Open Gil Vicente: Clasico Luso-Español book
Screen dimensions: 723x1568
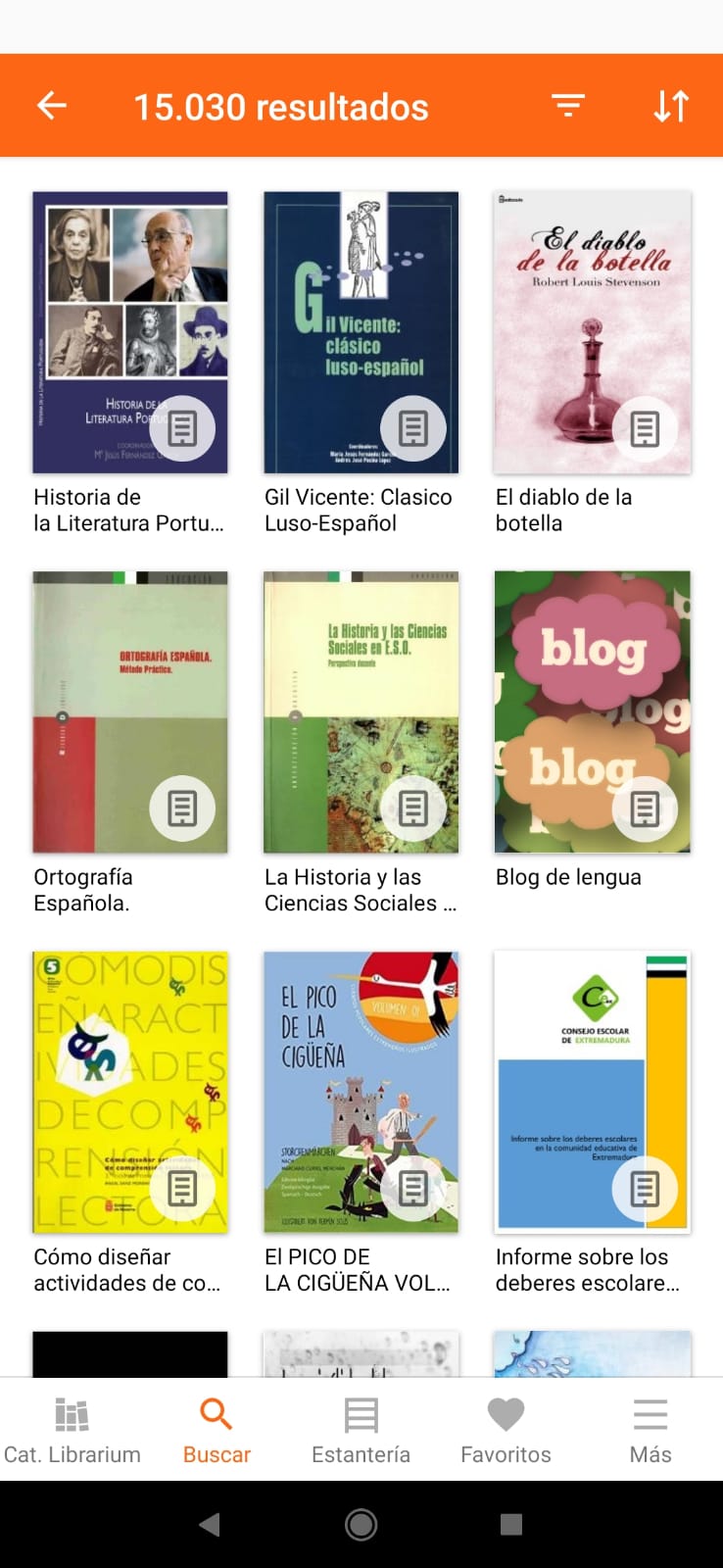pos(361,333)
